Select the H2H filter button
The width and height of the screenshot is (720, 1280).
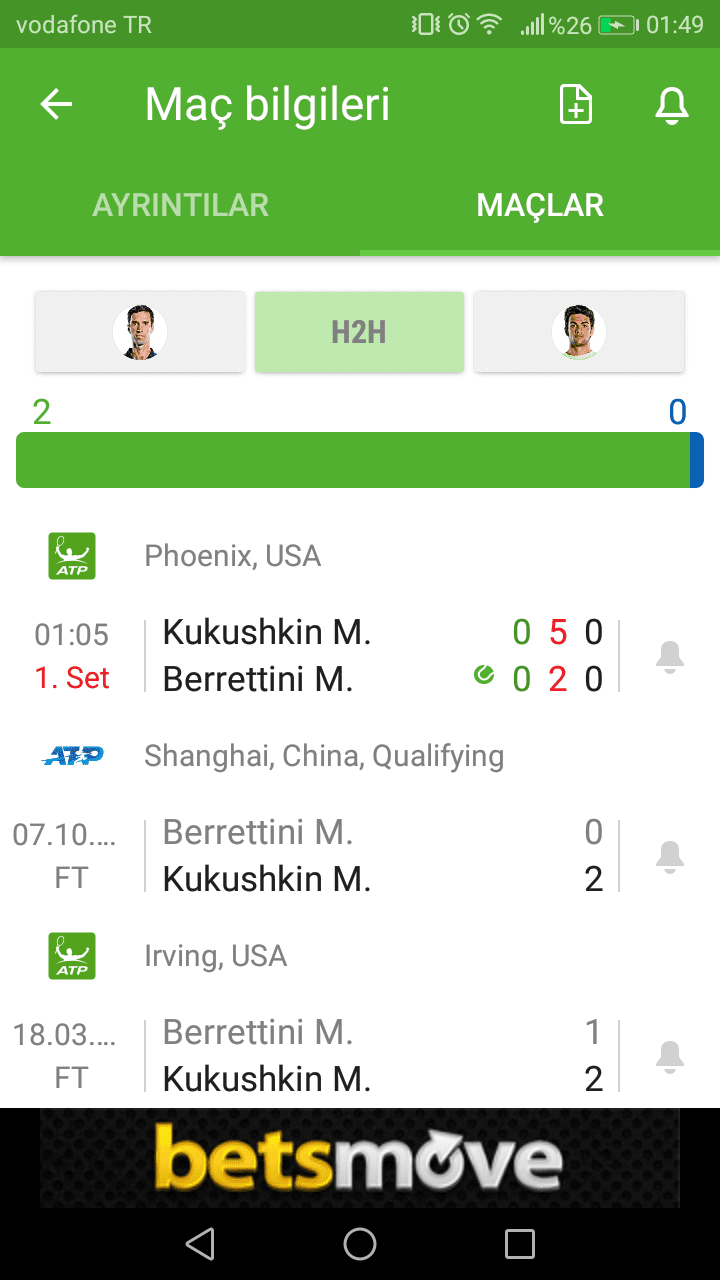point(359,332)
